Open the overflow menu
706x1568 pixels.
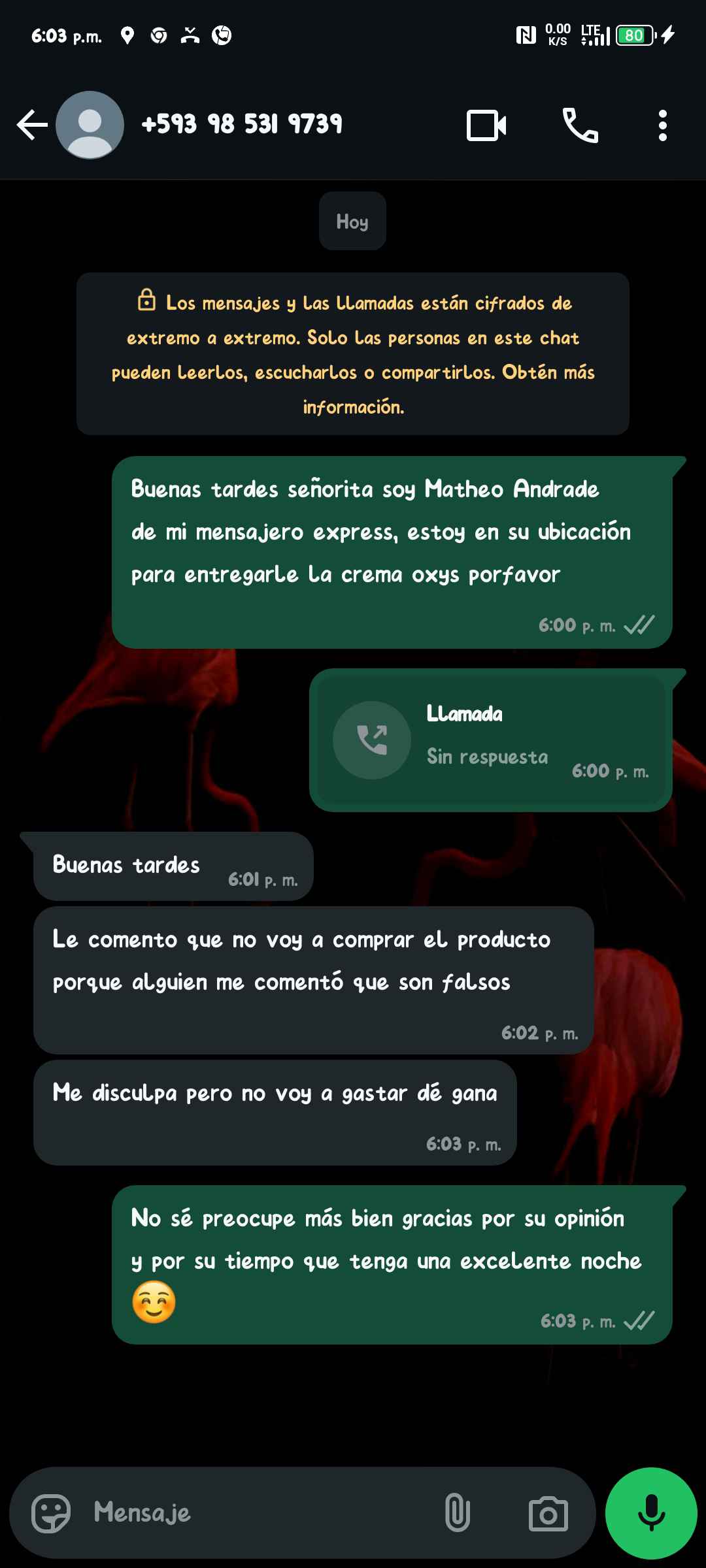click(662, 125)
